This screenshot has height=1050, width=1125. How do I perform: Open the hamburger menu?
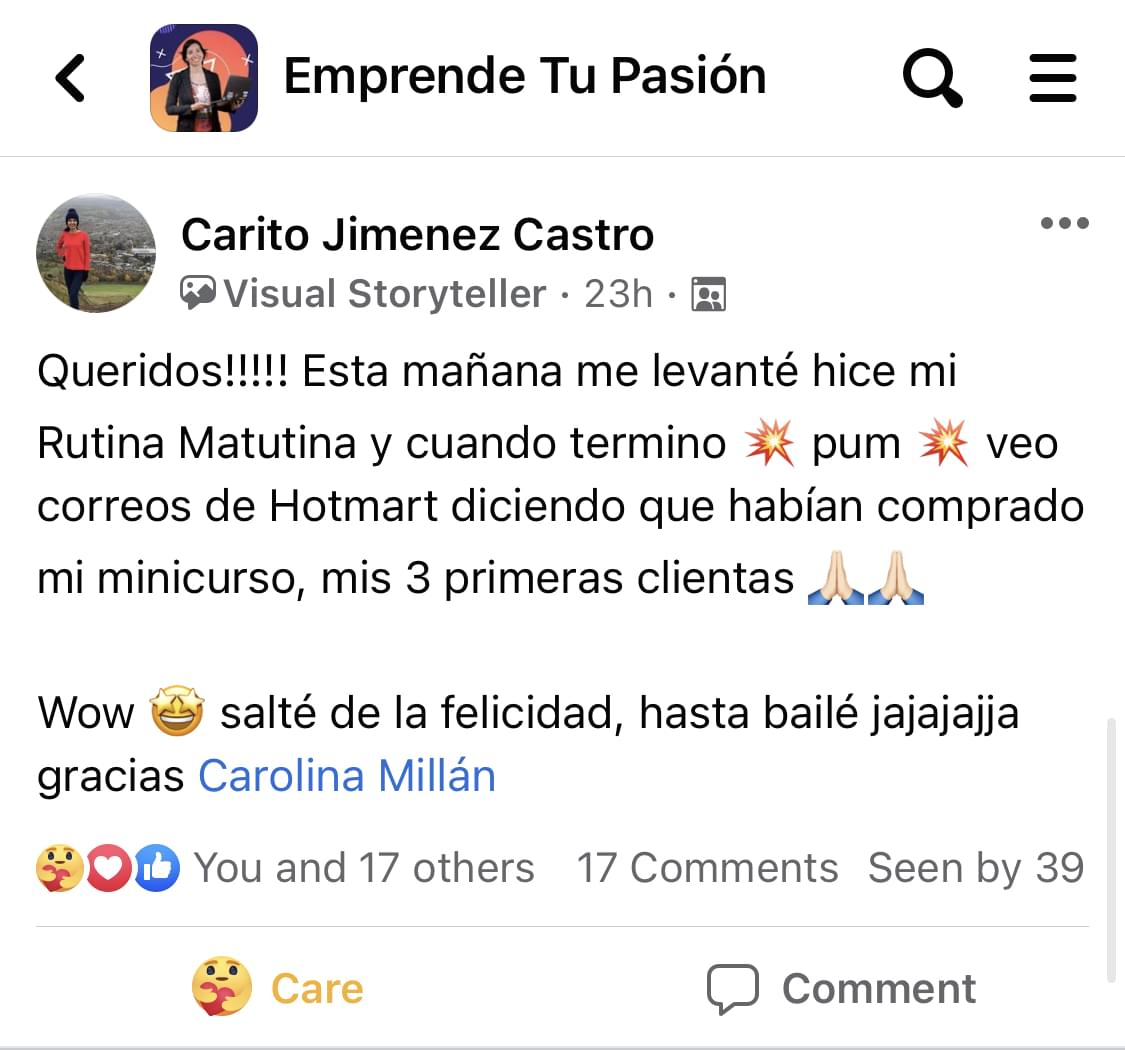click(1052, 78)
